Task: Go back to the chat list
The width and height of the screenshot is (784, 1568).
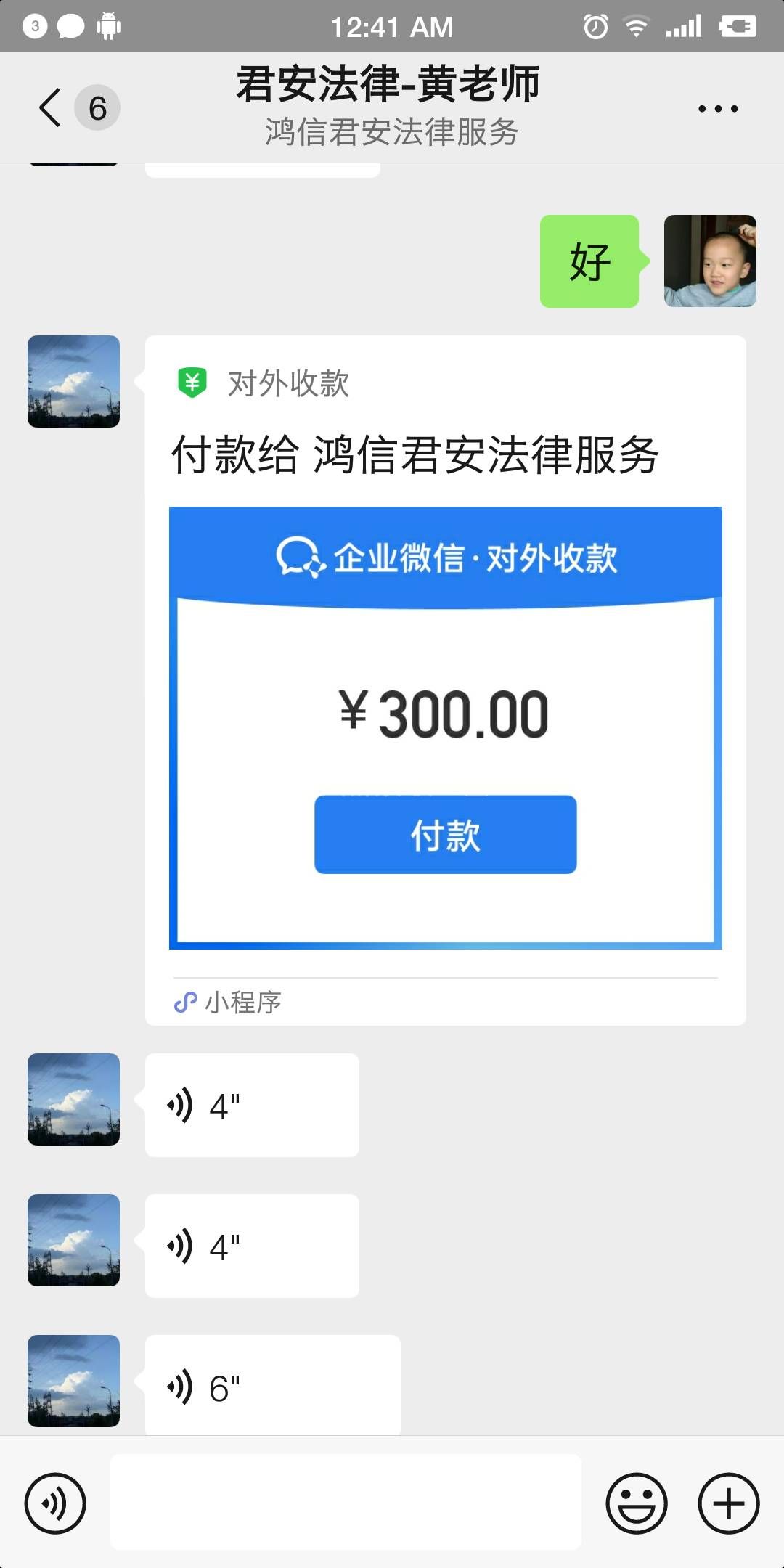Action: (x=51, y=108)
